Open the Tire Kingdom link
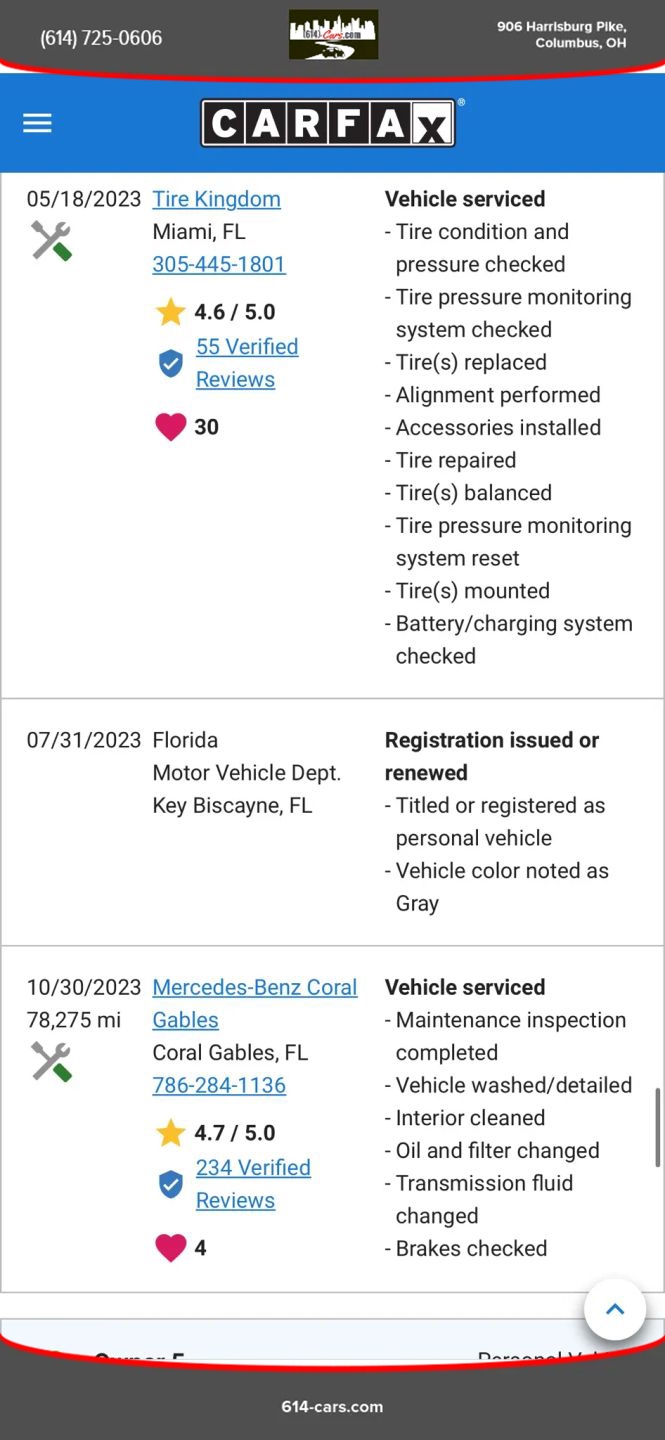 [216, 199]
